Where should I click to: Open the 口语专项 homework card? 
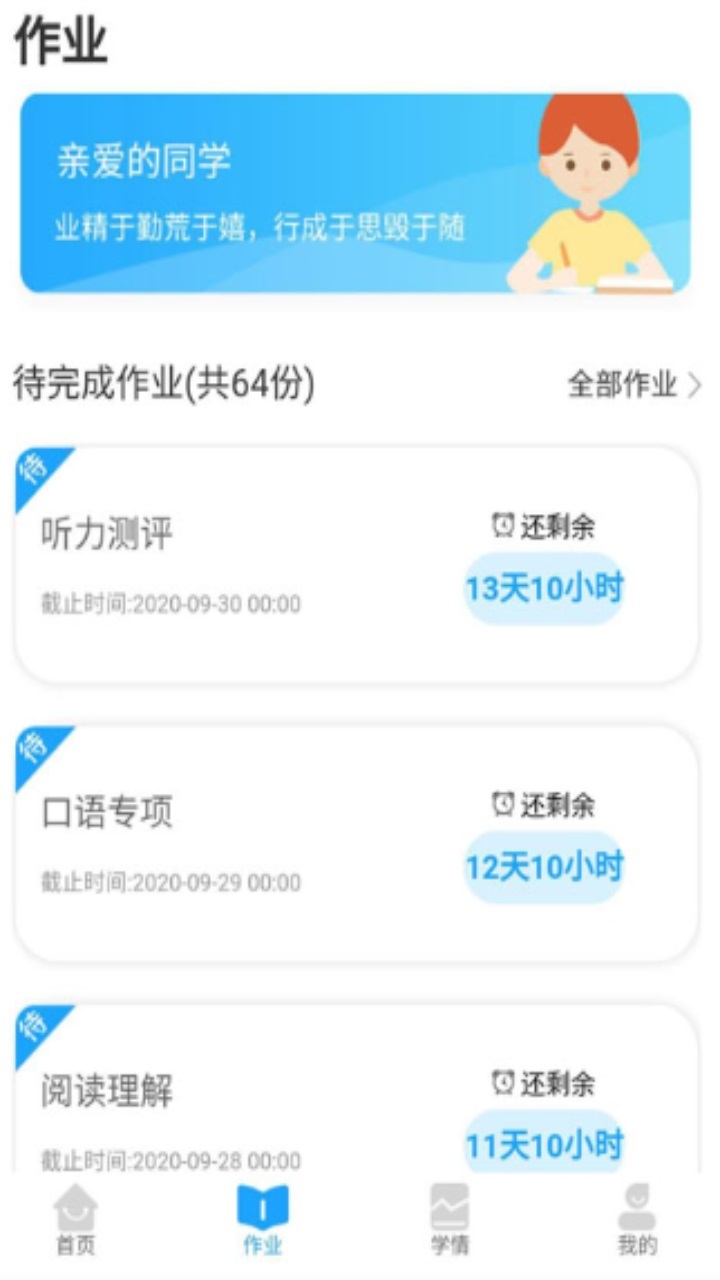[x=360, y=840]
